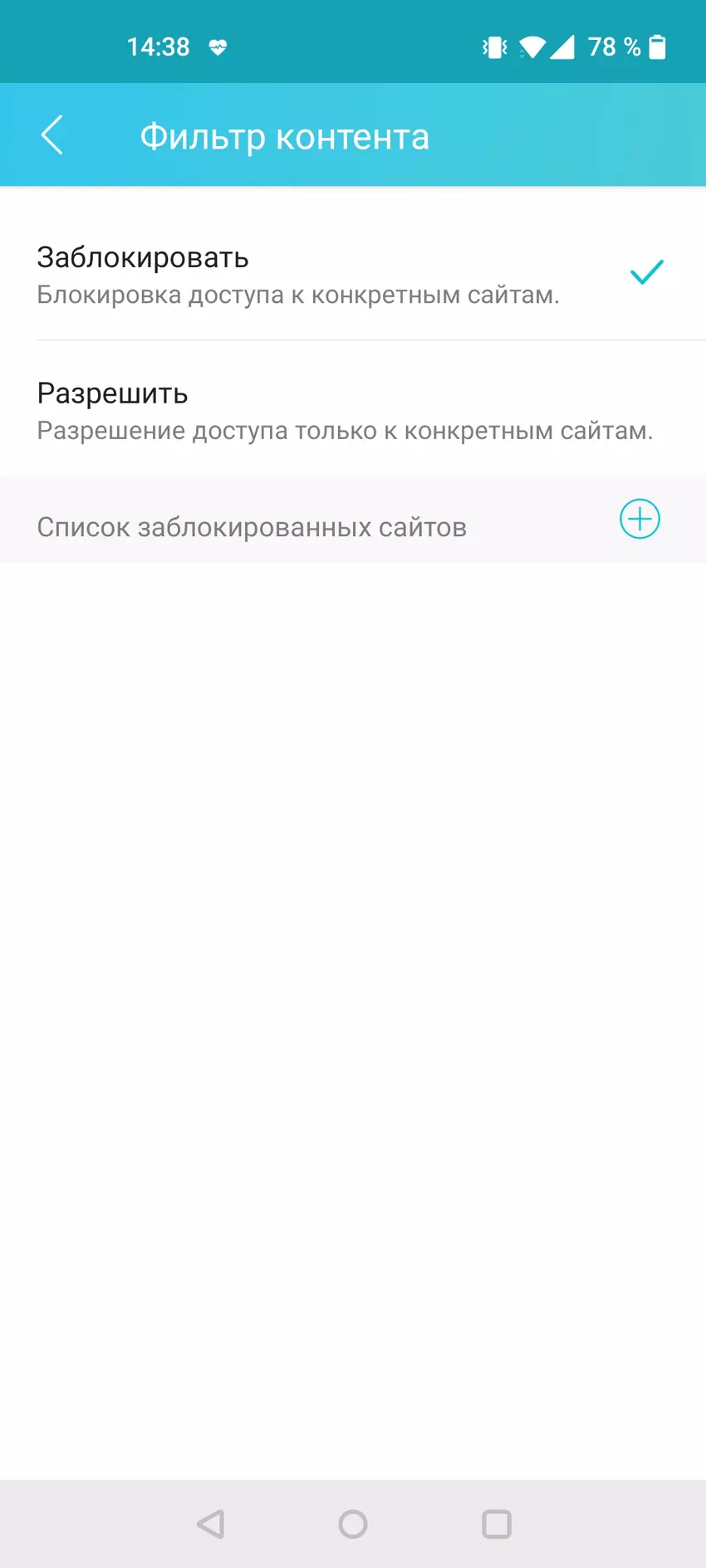706x1568 pixels.
Task: Add a site to the blocked list
Action: coord(640,520)
